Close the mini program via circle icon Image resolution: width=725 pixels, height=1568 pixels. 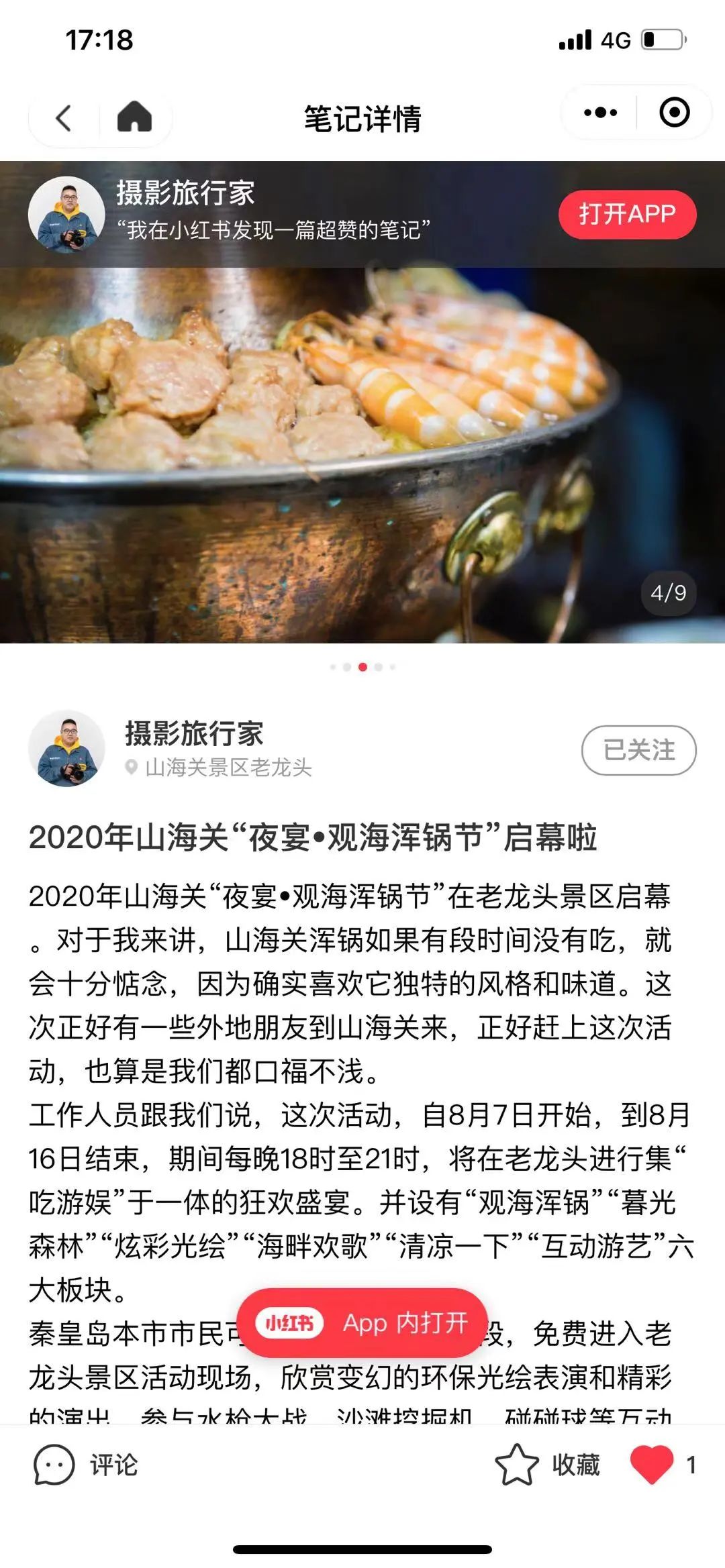tap(674, 112)
